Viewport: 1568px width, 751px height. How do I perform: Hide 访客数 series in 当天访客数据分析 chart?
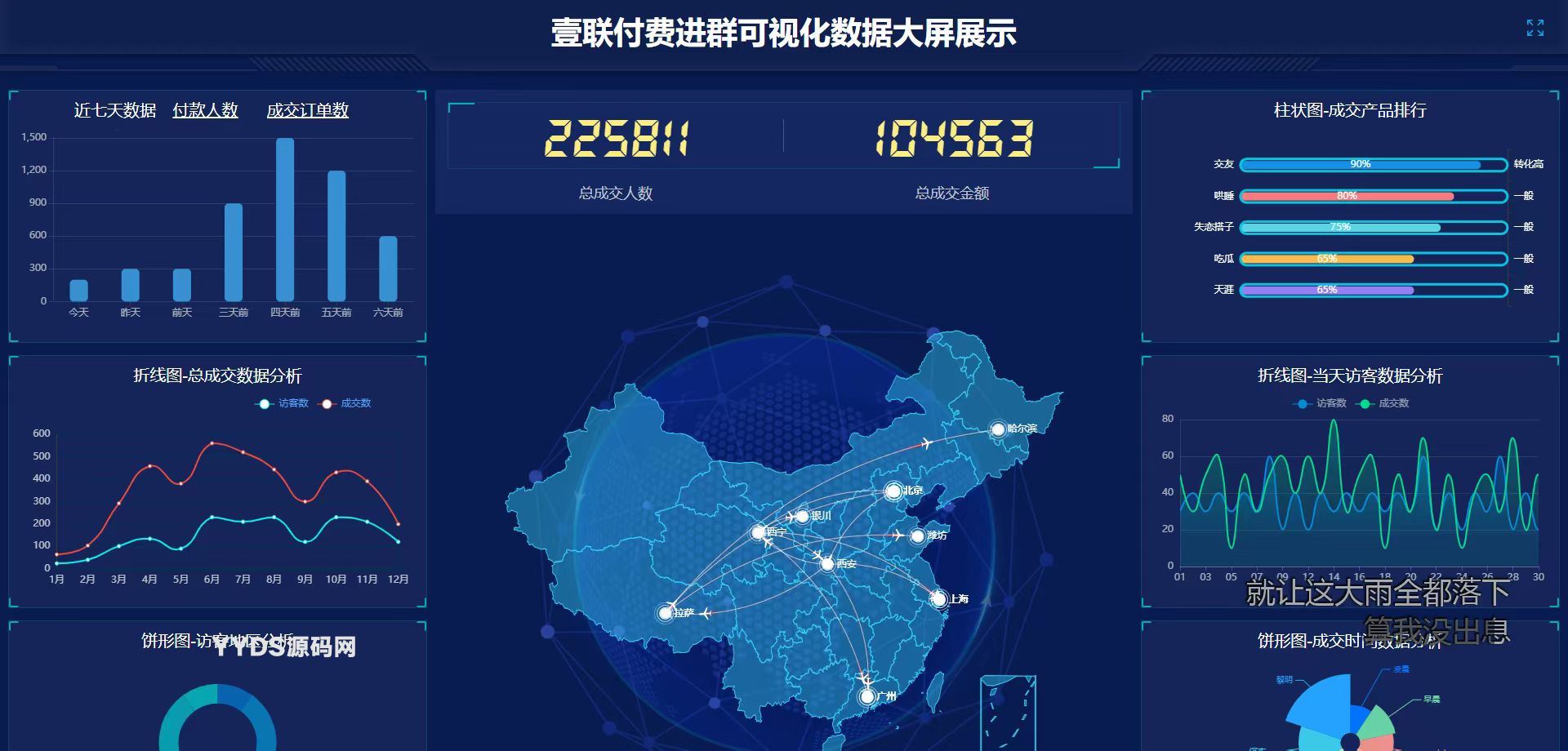1320,403
